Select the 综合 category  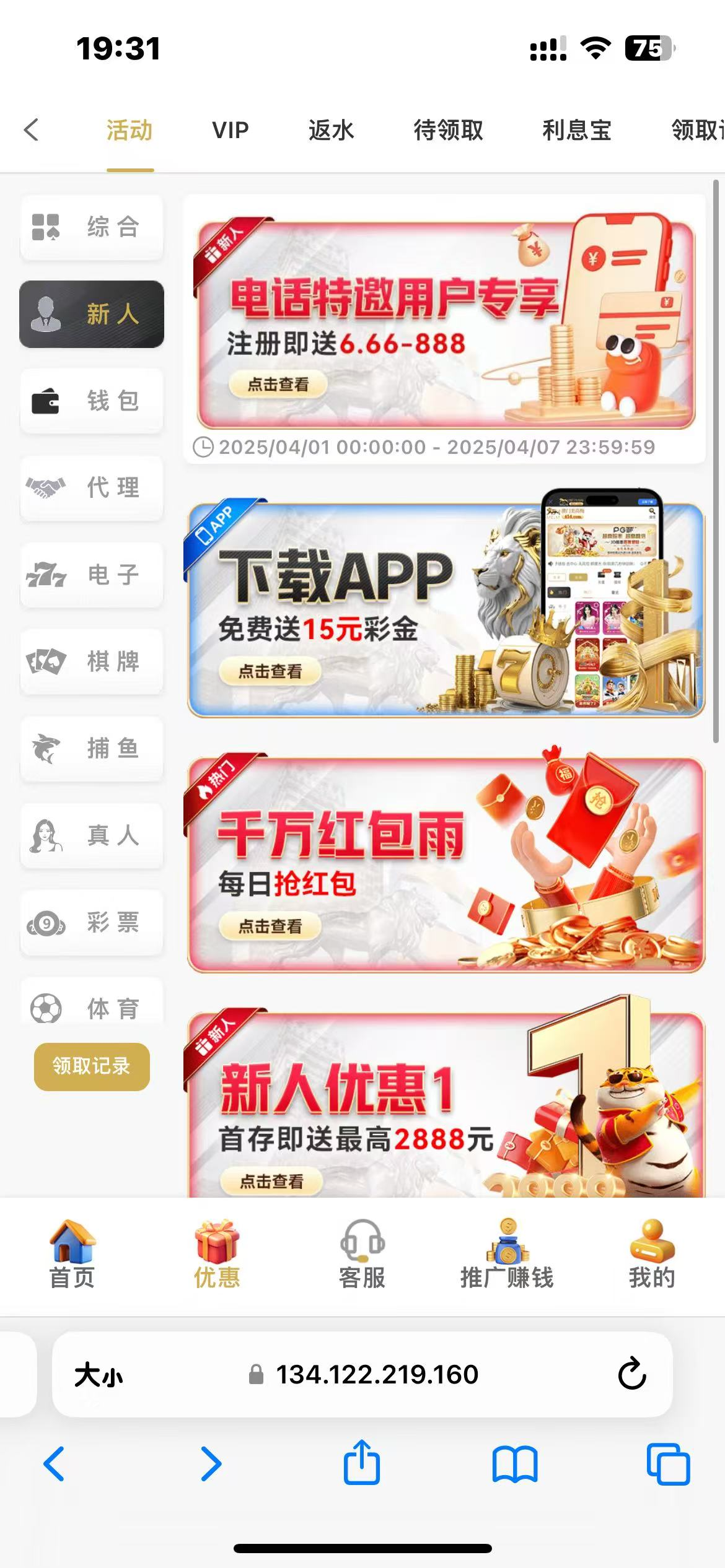(x=92, y=227)
